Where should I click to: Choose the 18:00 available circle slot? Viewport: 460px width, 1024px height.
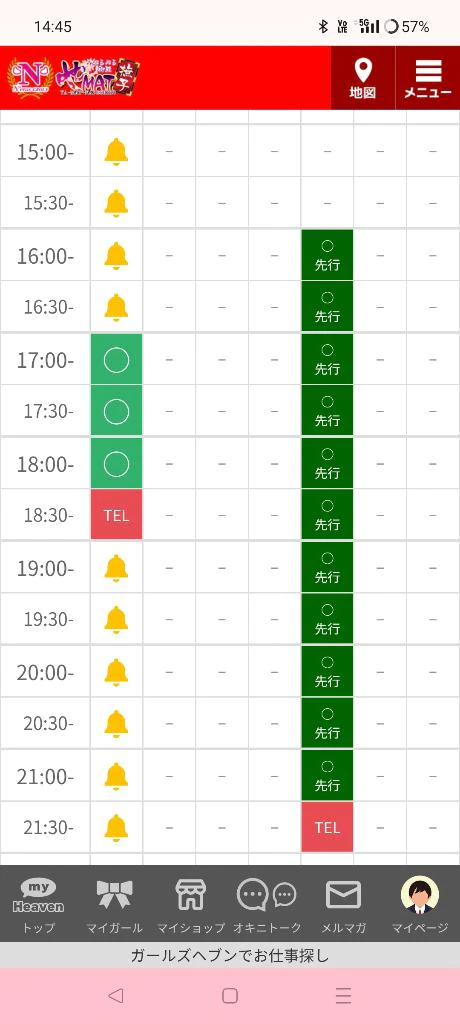(116, 463)
